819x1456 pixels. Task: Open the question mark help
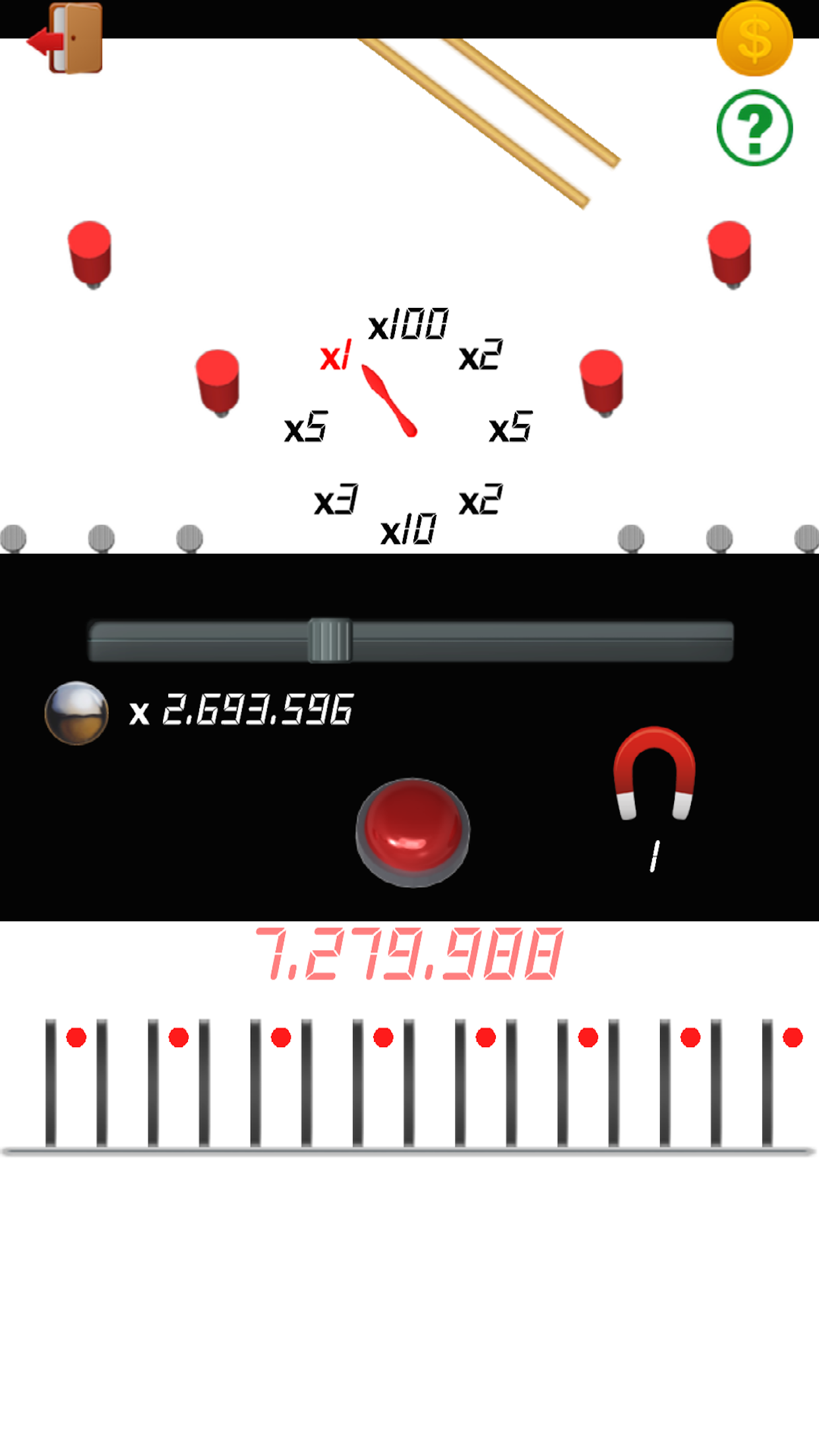coord(754,128)
